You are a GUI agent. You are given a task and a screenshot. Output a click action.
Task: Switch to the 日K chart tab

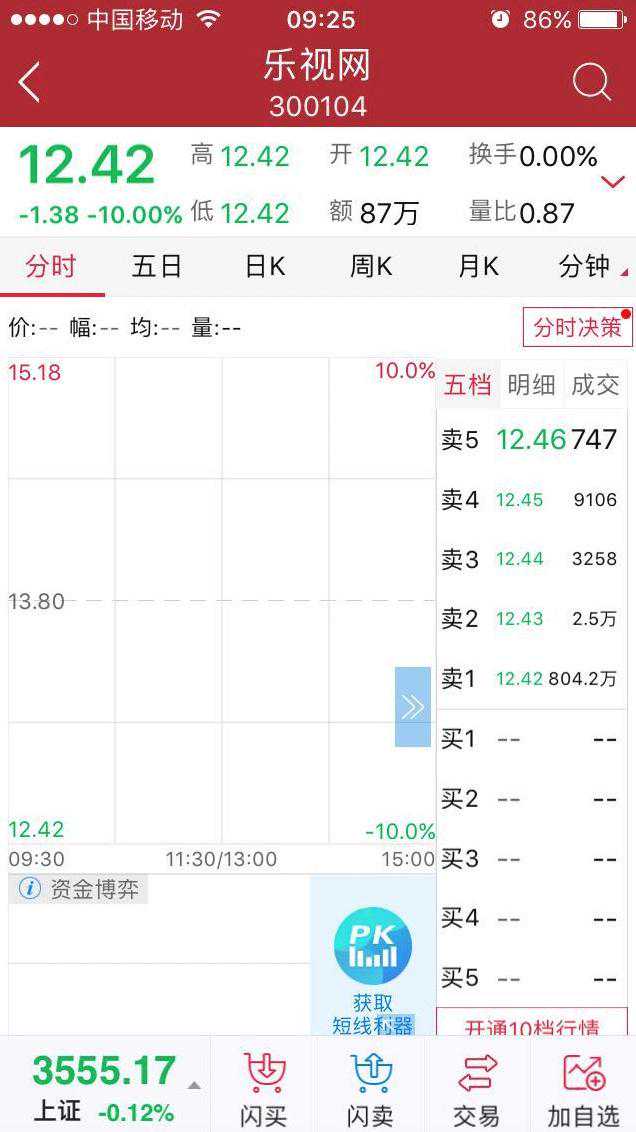pyautogui.click(x=265, y=266)
